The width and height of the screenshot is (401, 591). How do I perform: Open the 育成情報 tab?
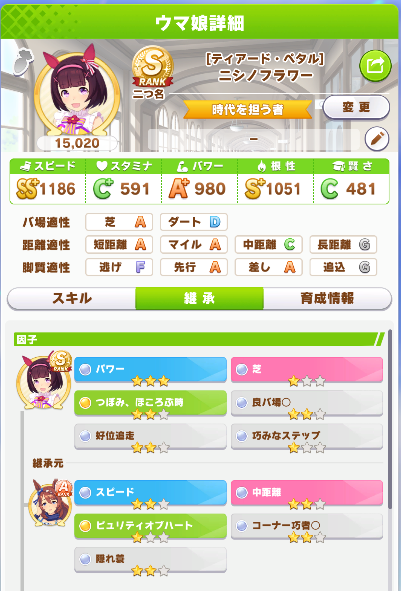(x=328, y=299)
